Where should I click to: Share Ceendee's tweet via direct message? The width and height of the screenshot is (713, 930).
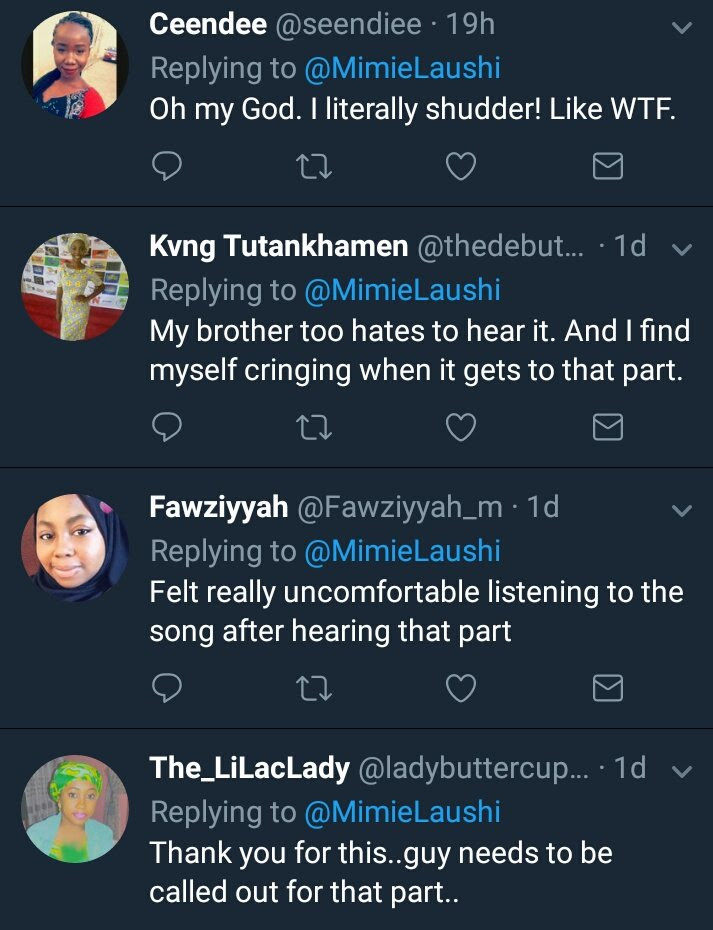(608, 166)
